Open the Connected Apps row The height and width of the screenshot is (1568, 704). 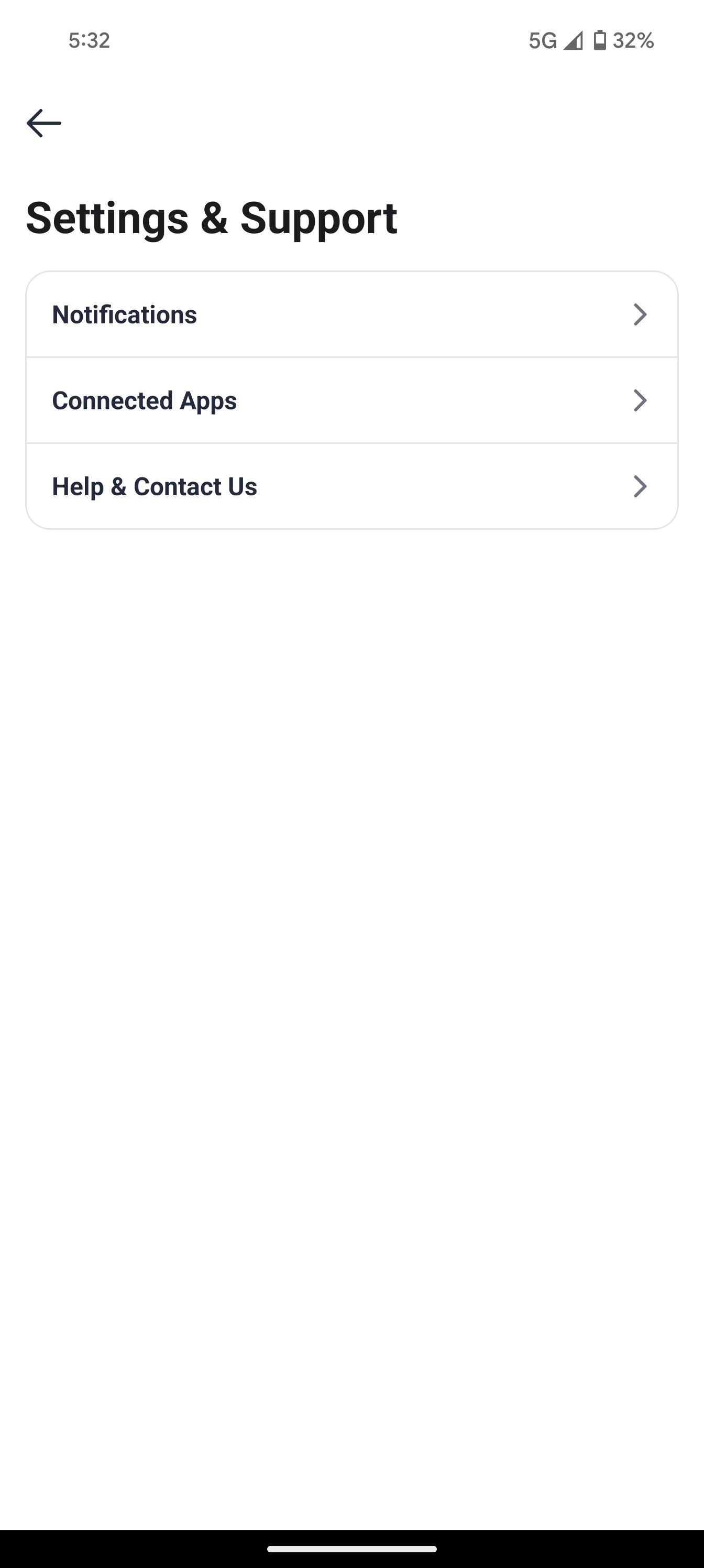(351, 400)
